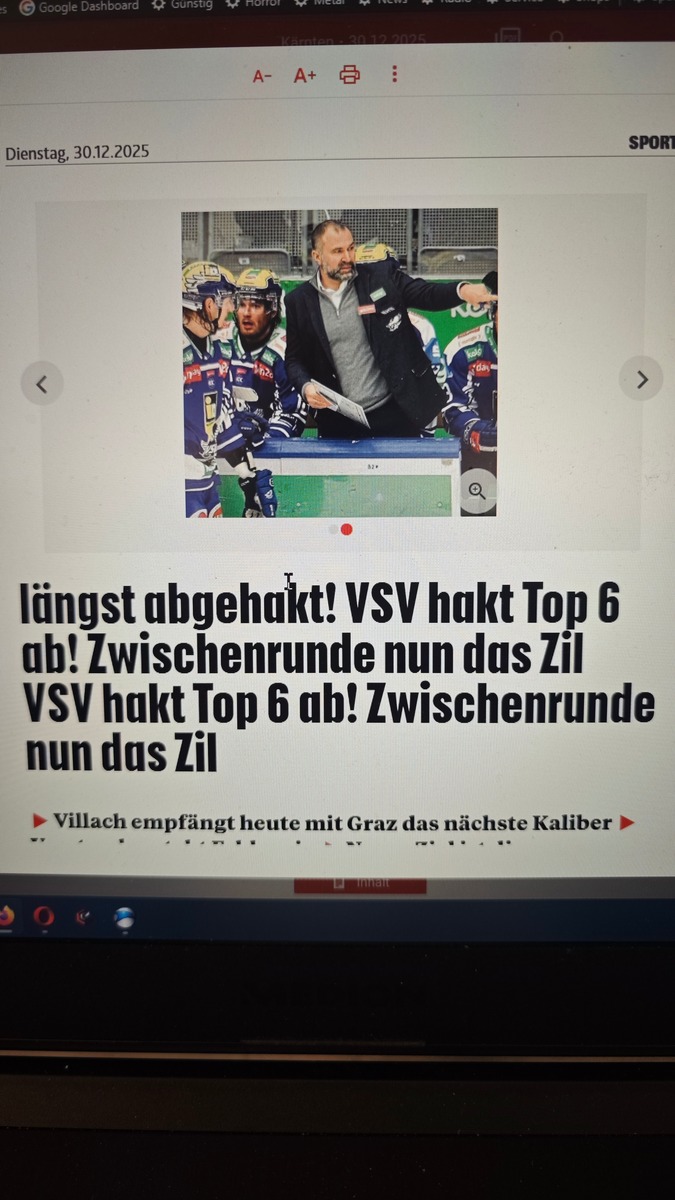Launch Opera from the taskbar
Image resolution: width=675 pixels, height=1200 pixels.
click(x=44, y=917)
